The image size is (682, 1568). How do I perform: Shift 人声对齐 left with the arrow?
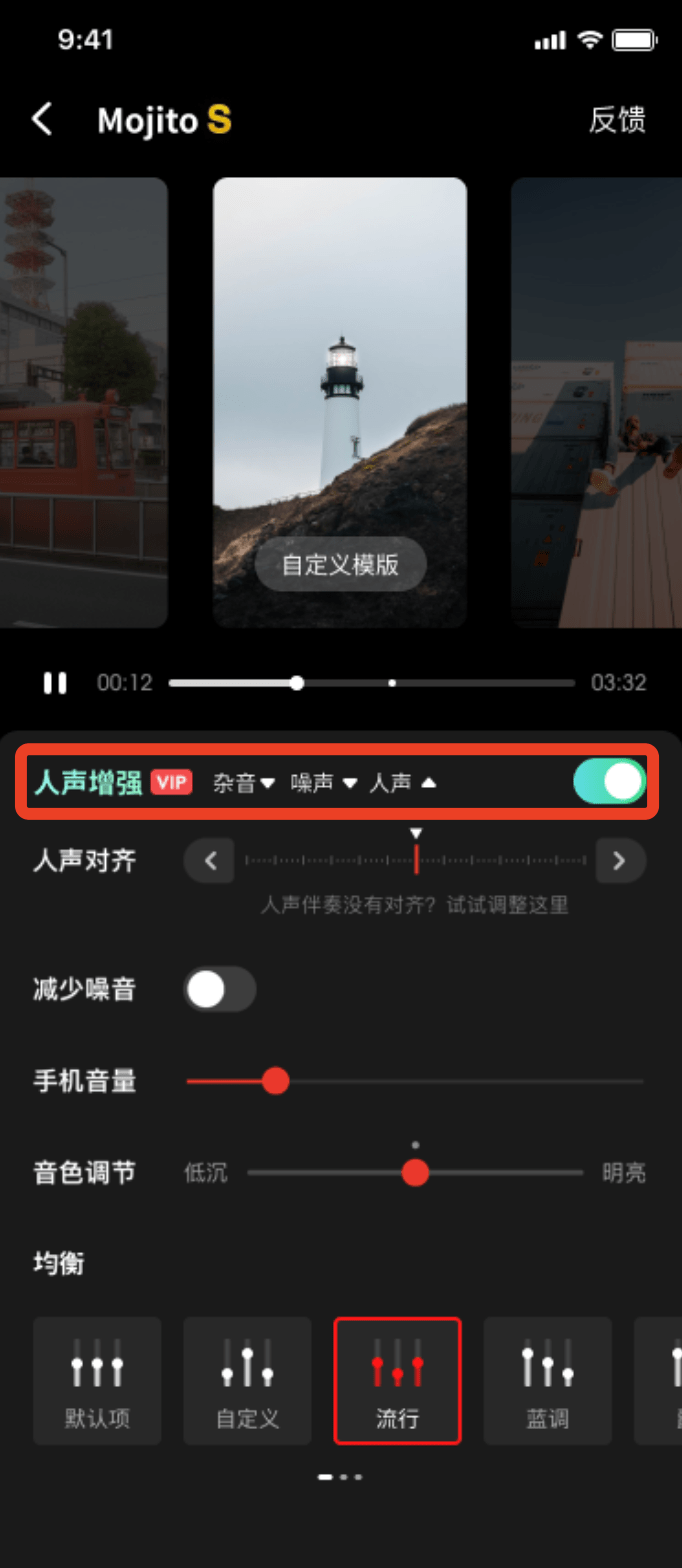pyautogui.click(x=209, y=860)
